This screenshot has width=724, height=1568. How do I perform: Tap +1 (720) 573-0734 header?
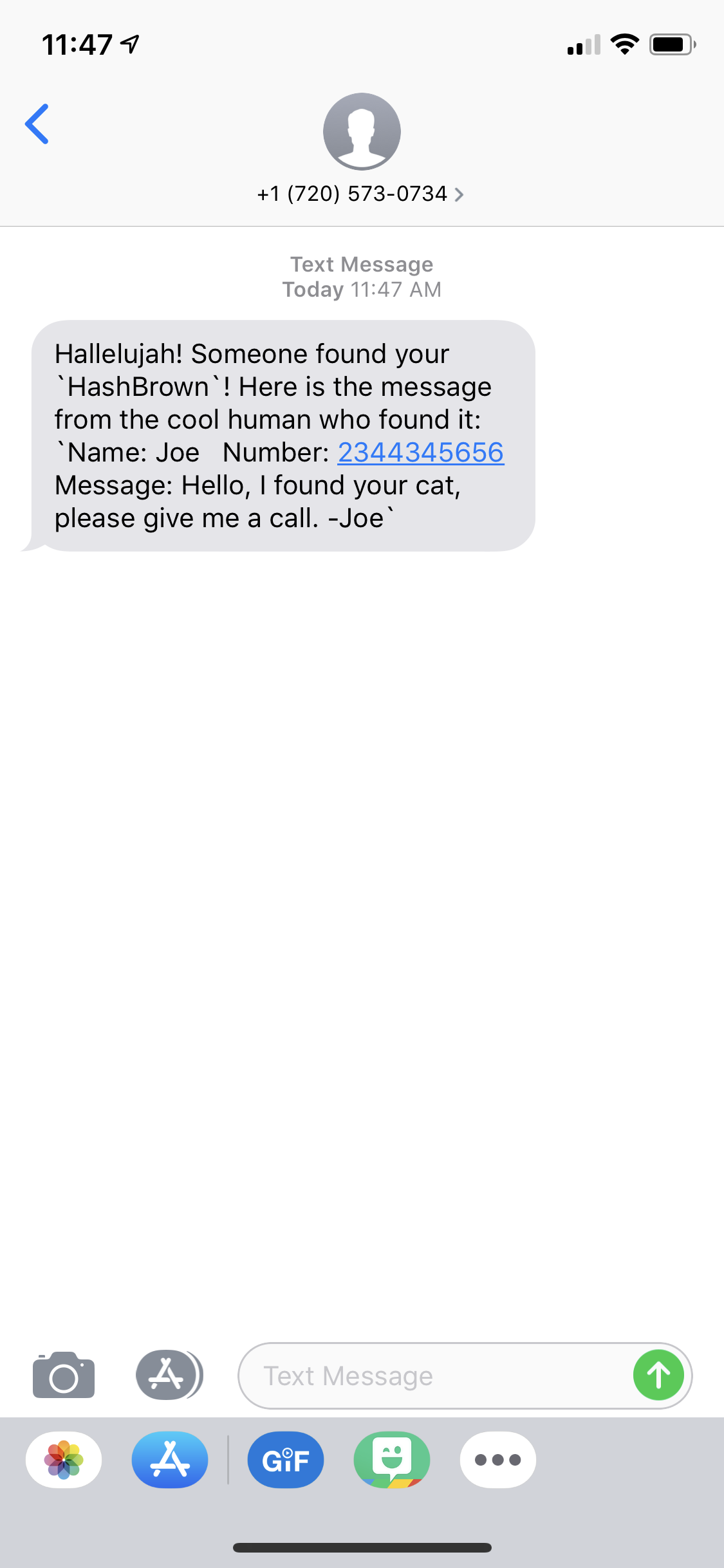353,194
